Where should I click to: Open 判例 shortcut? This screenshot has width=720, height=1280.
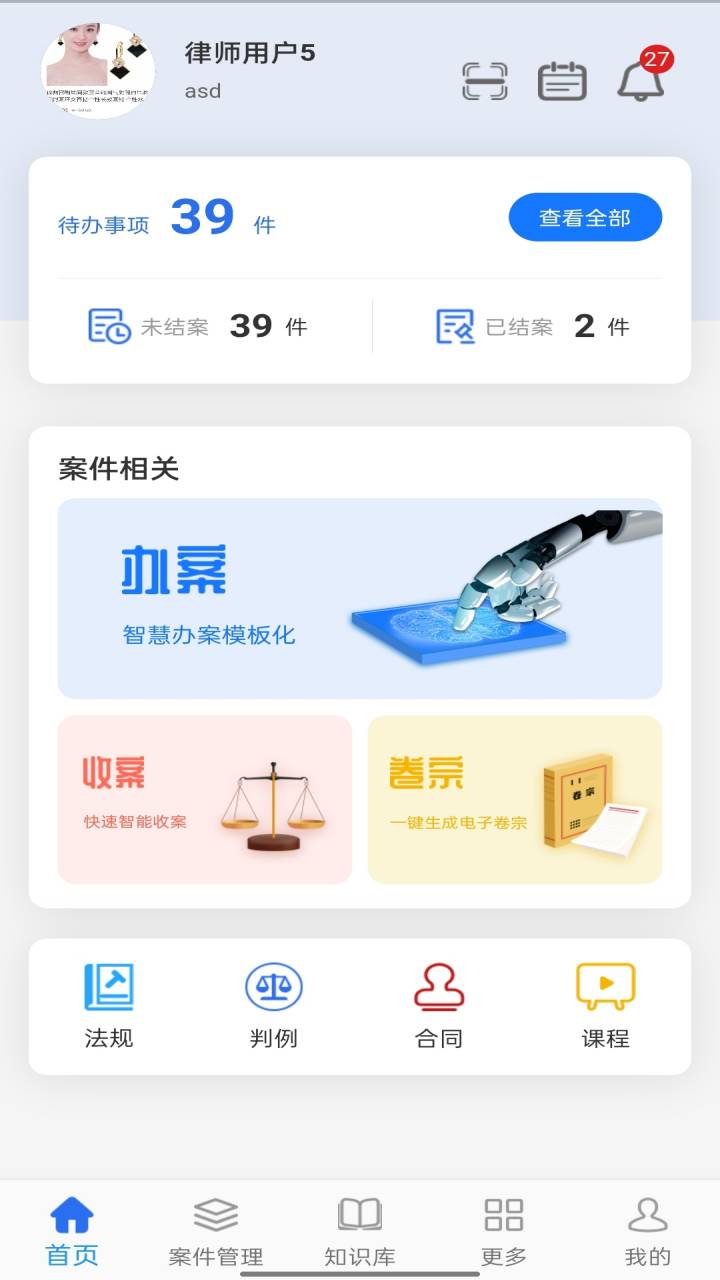pos(274,1006)
